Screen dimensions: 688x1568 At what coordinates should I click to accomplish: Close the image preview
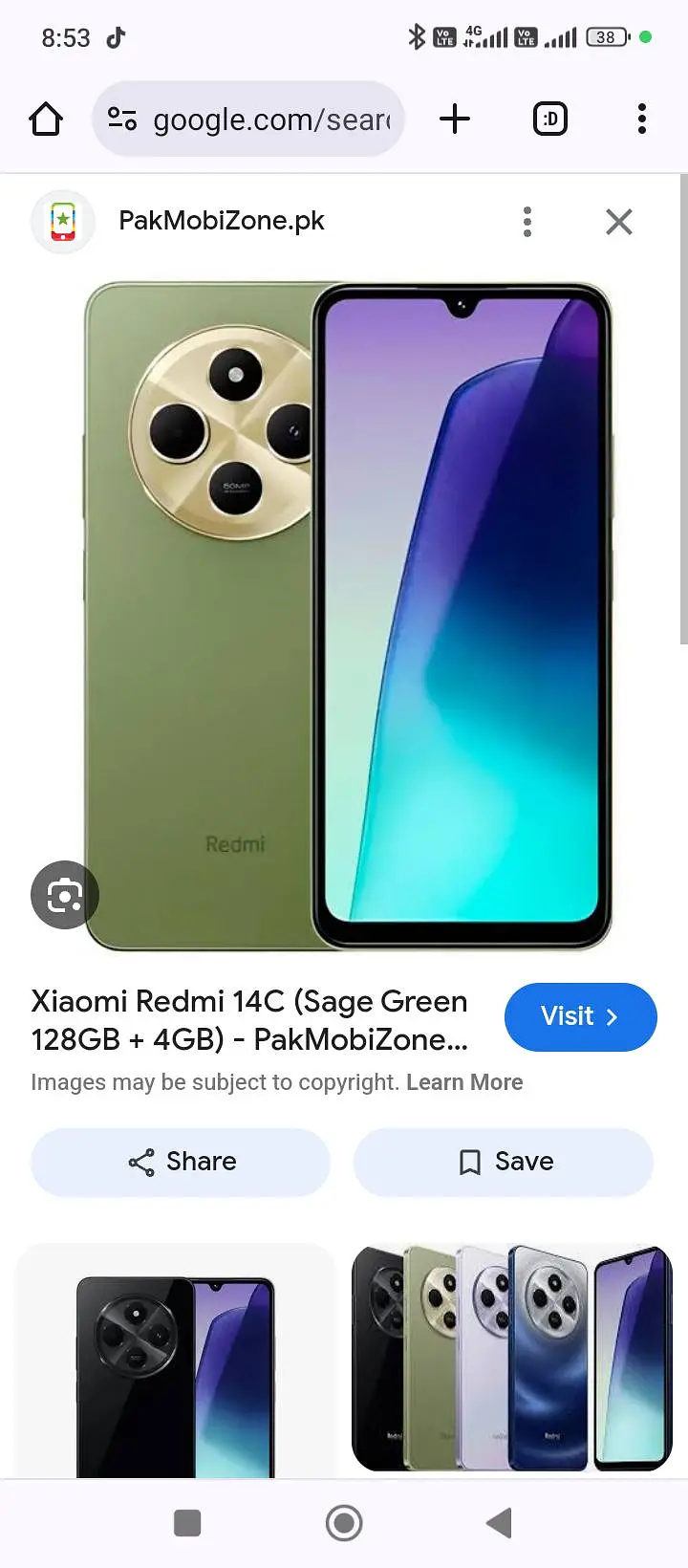coord(619,222)
